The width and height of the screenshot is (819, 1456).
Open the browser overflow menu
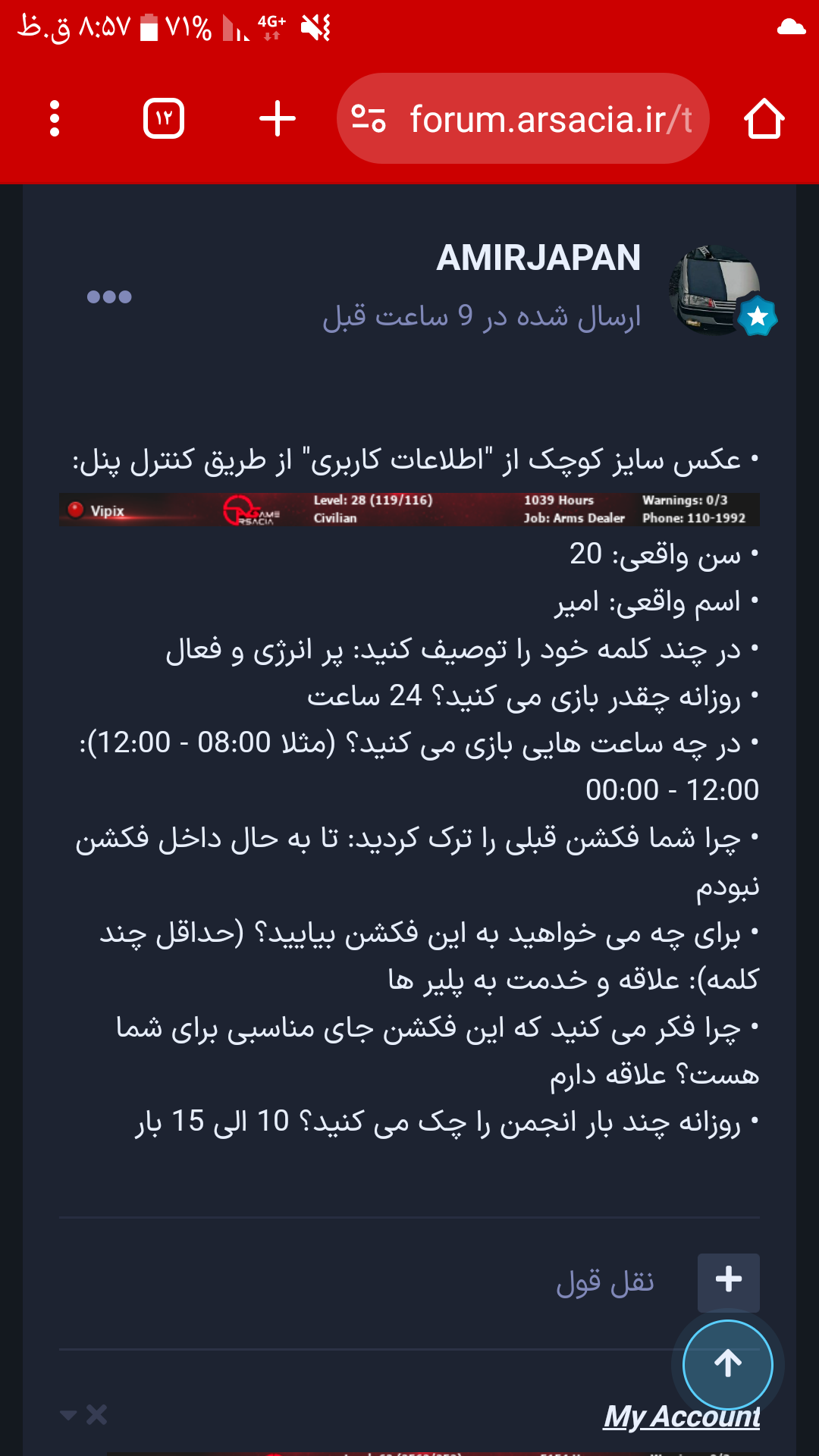pyautogui.click(x=55, y=119)
